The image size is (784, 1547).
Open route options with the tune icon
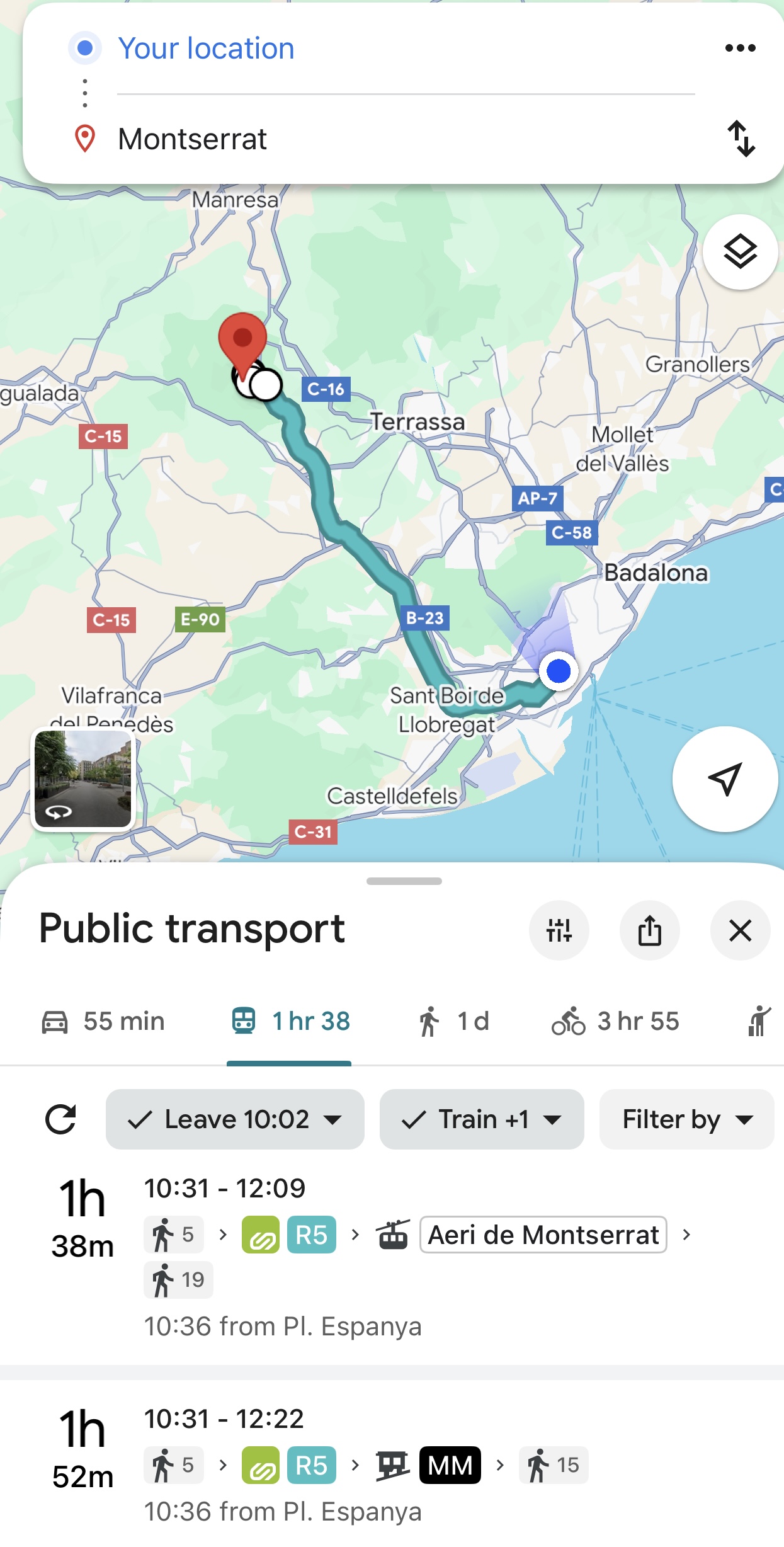pyautogui.click(x=559, y=930)
